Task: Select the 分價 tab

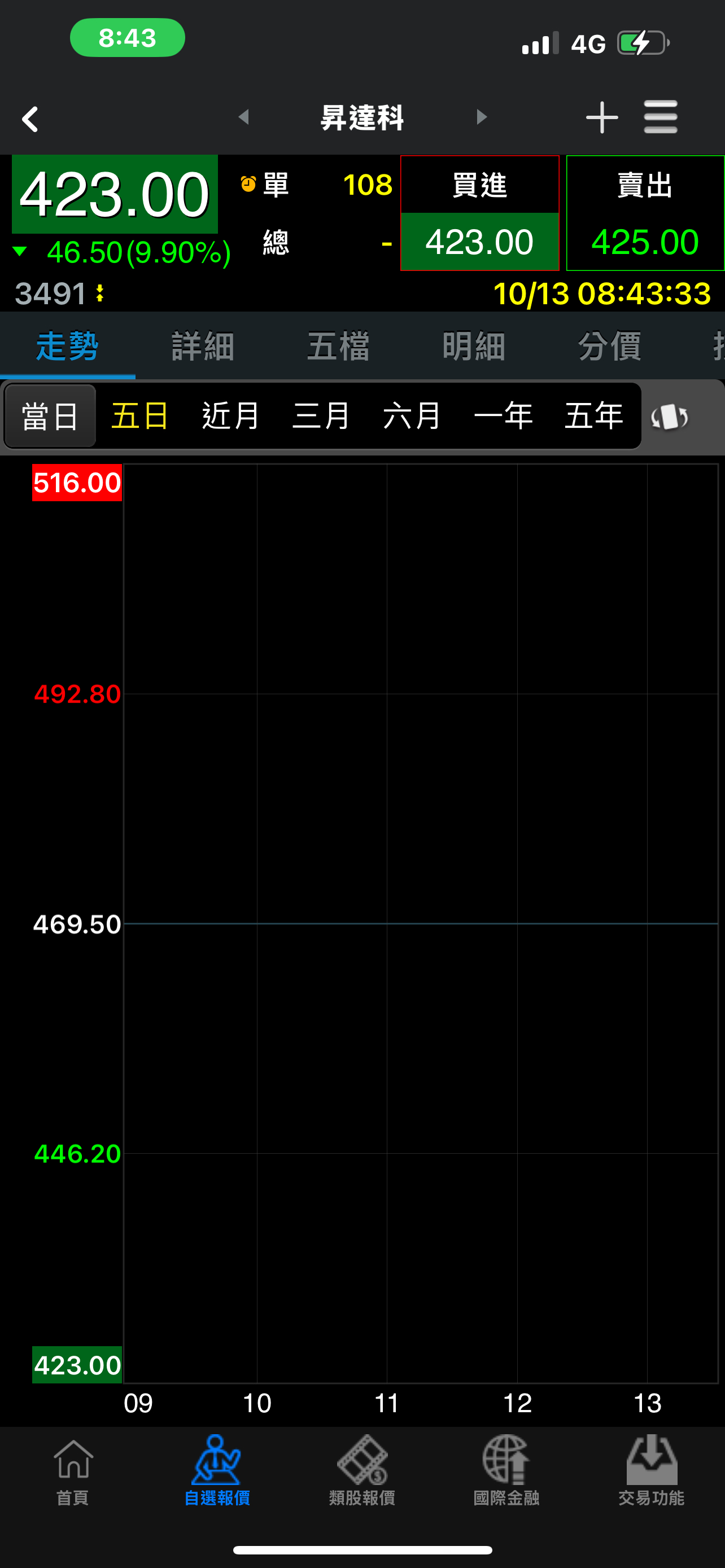Action: point(609,347)
